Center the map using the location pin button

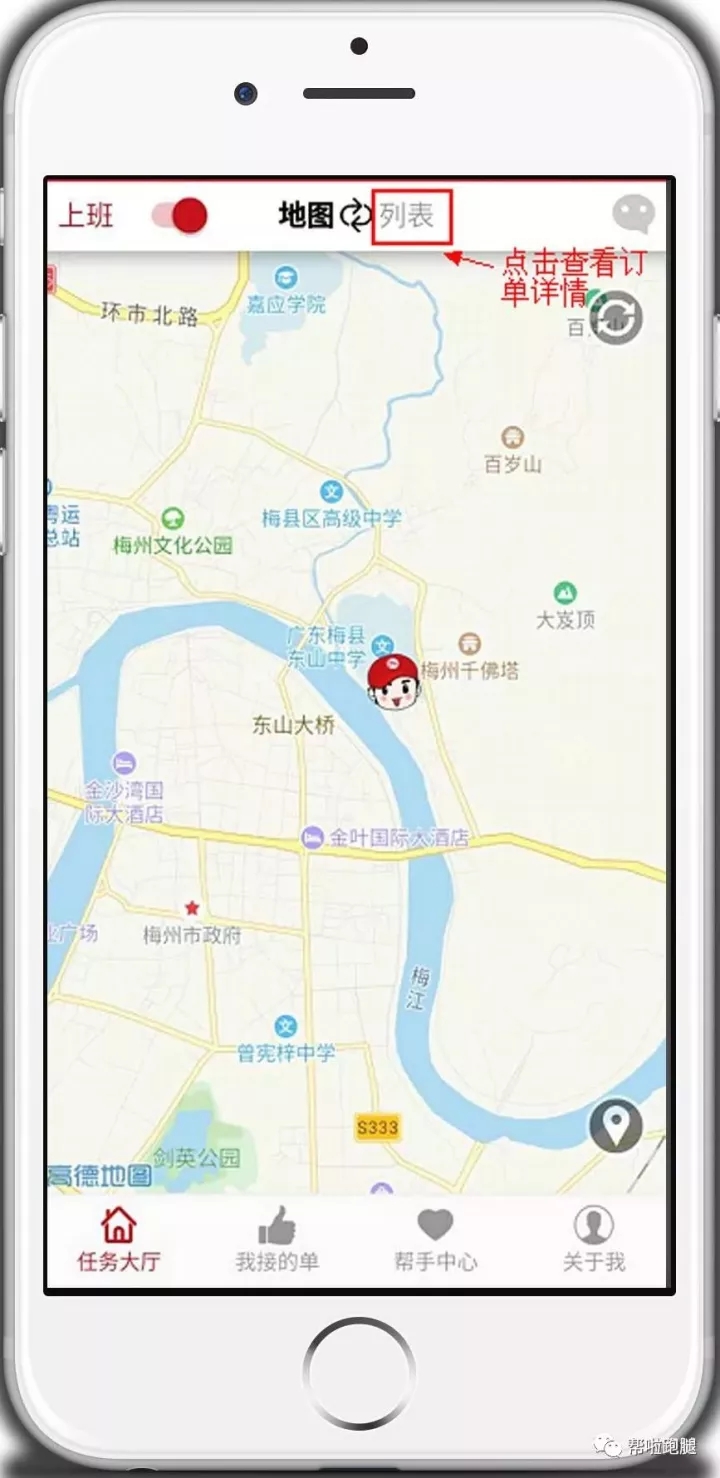(615, 1126)
